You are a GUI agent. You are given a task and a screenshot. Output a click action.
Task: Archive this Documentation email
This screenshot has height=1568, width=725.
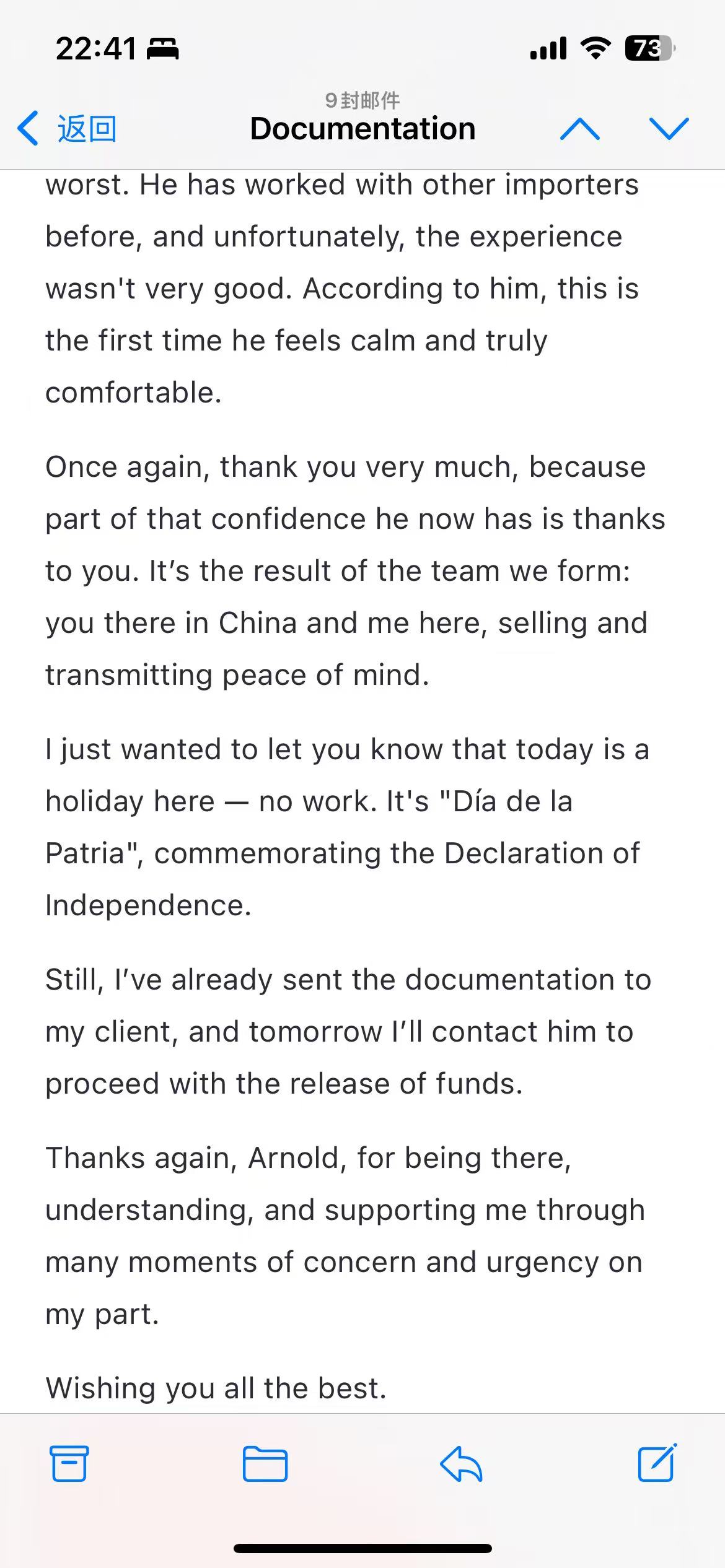[69, 1464]
